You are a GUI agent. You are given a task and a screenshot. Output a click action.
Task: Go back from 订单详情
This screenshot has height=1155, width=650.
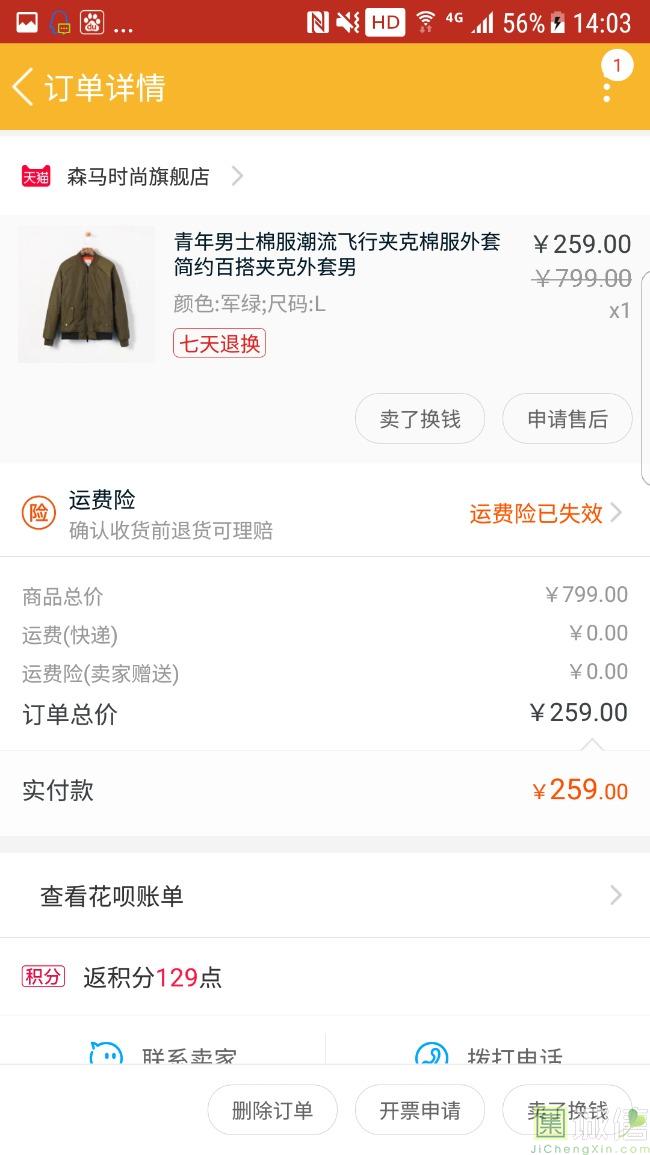point(24,88)
